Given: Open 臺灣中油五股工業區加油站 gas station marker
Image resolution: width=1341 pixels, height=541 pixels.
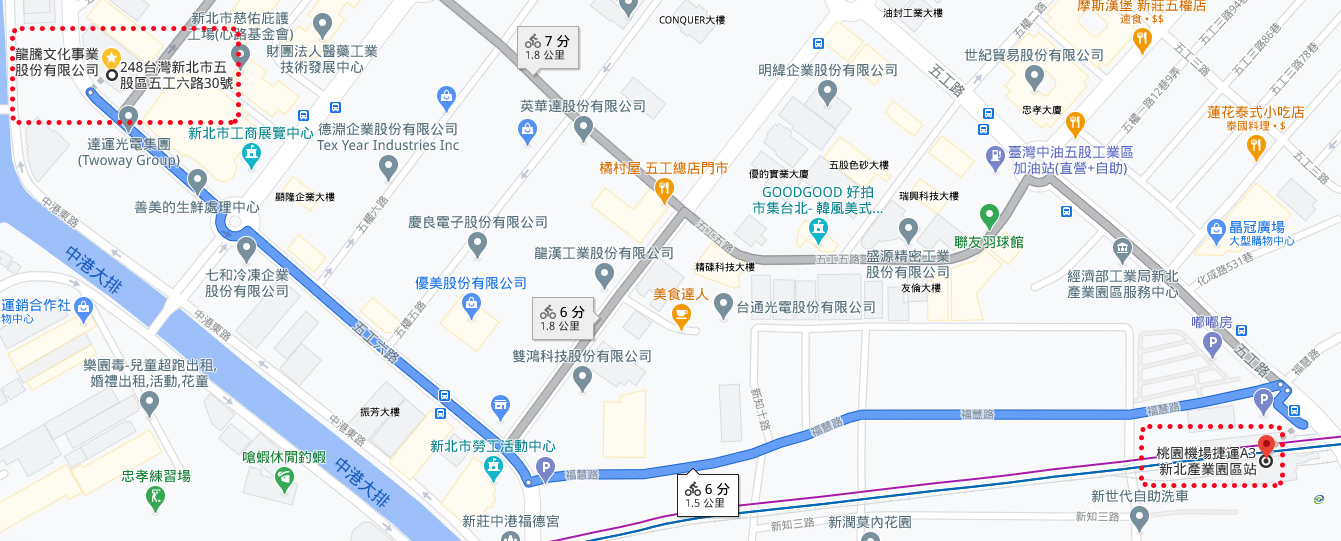Looking at the screenshot, I should coord(995,157).
